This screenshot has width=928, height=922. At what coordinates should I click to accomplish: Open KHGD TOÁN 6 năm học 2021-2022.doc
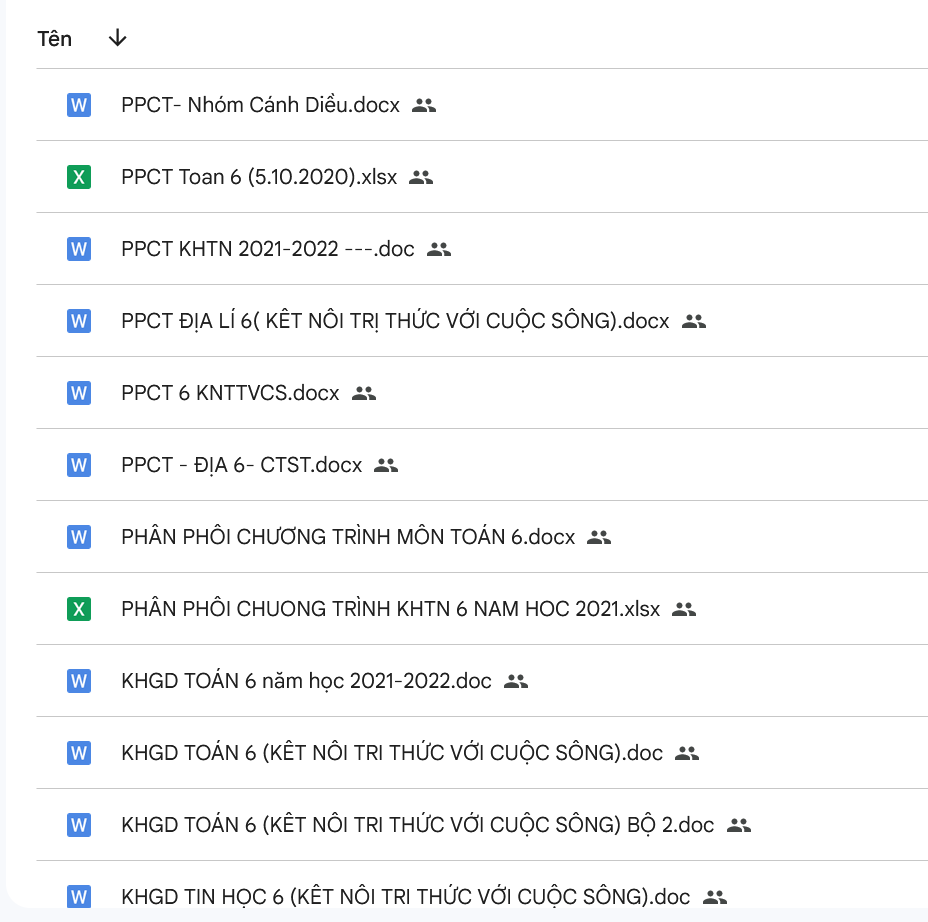(x=306, y=681)
